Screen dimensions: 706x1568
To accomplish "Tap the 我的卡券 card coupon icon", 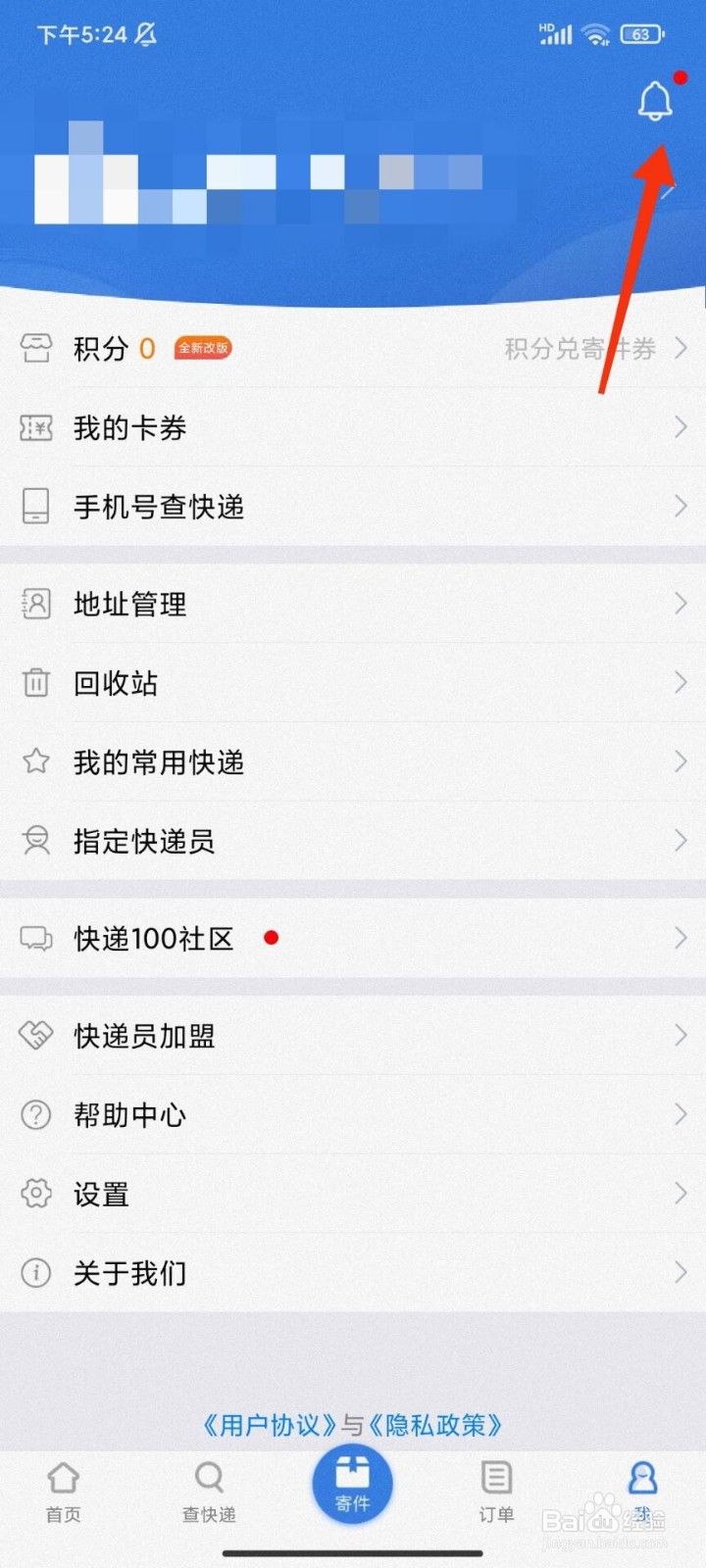I will click(x=36, y=427).
